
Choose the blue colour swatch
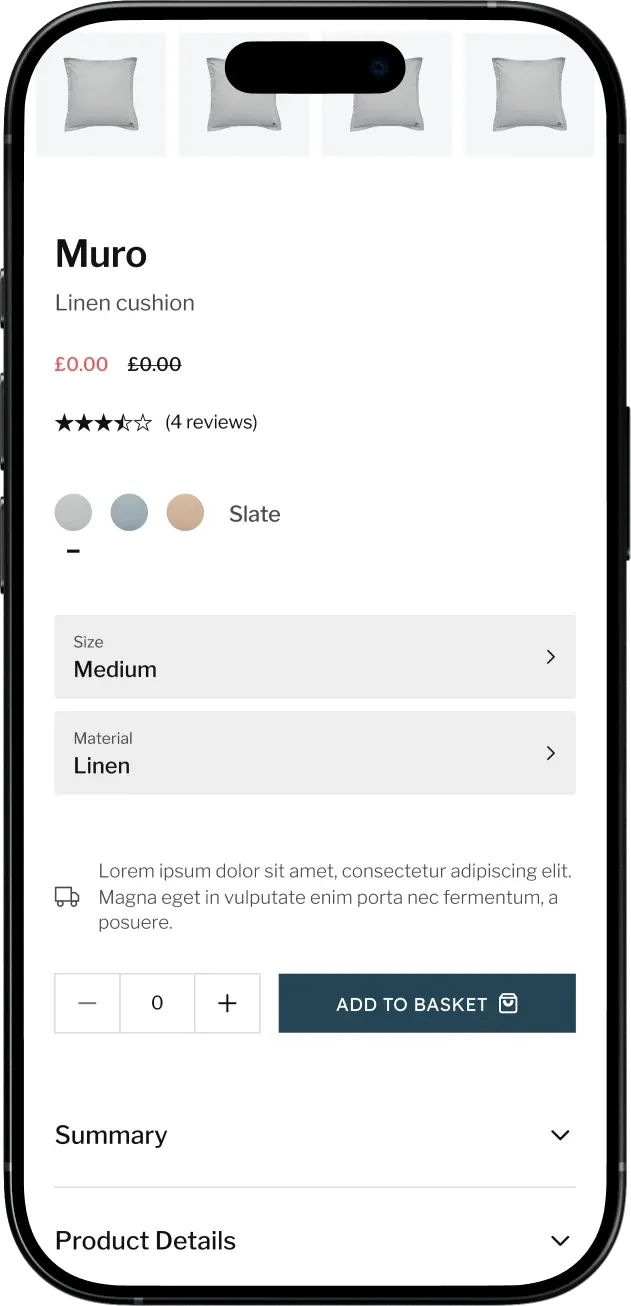click(129, 513)
